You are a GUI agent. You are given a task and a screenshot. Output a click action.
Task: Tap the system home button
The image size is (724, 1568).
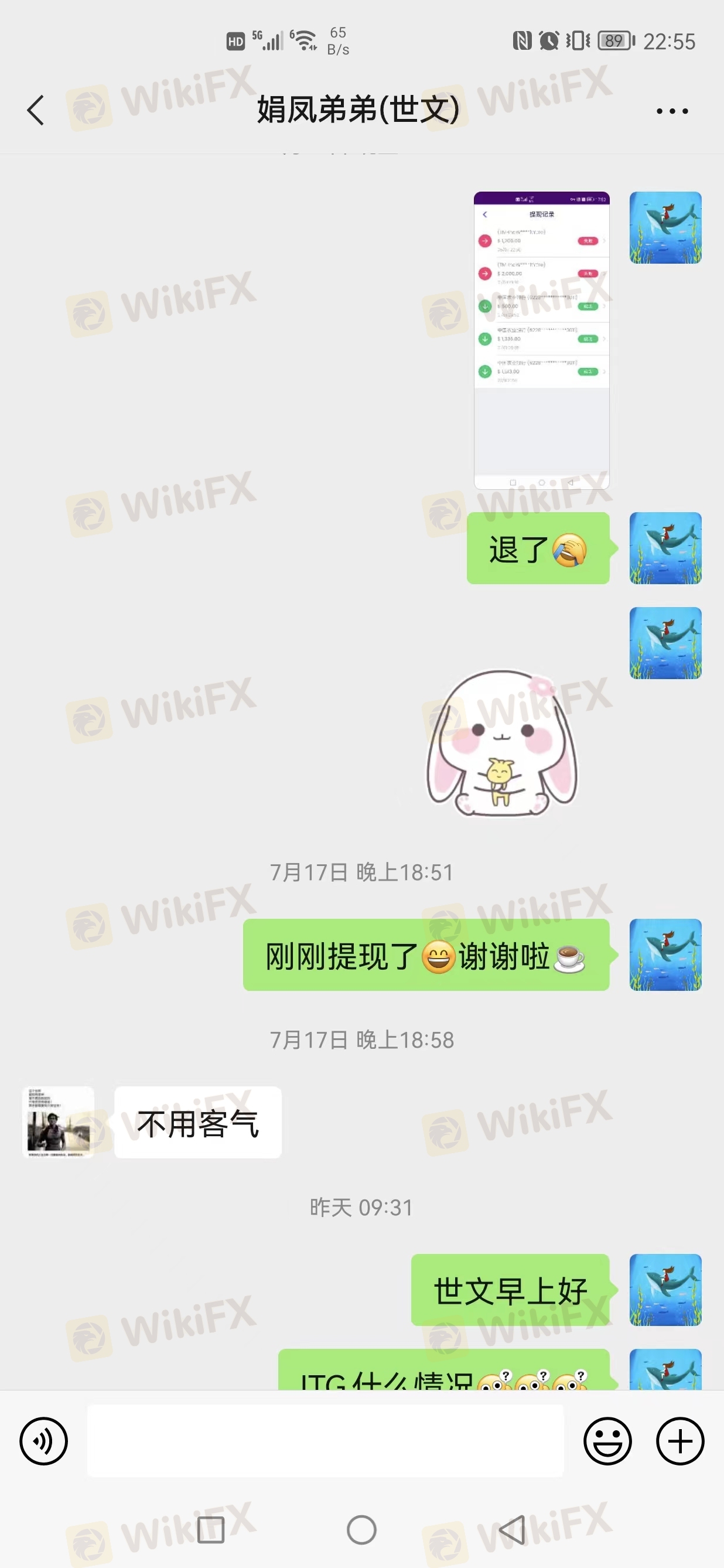(361, 1530)
